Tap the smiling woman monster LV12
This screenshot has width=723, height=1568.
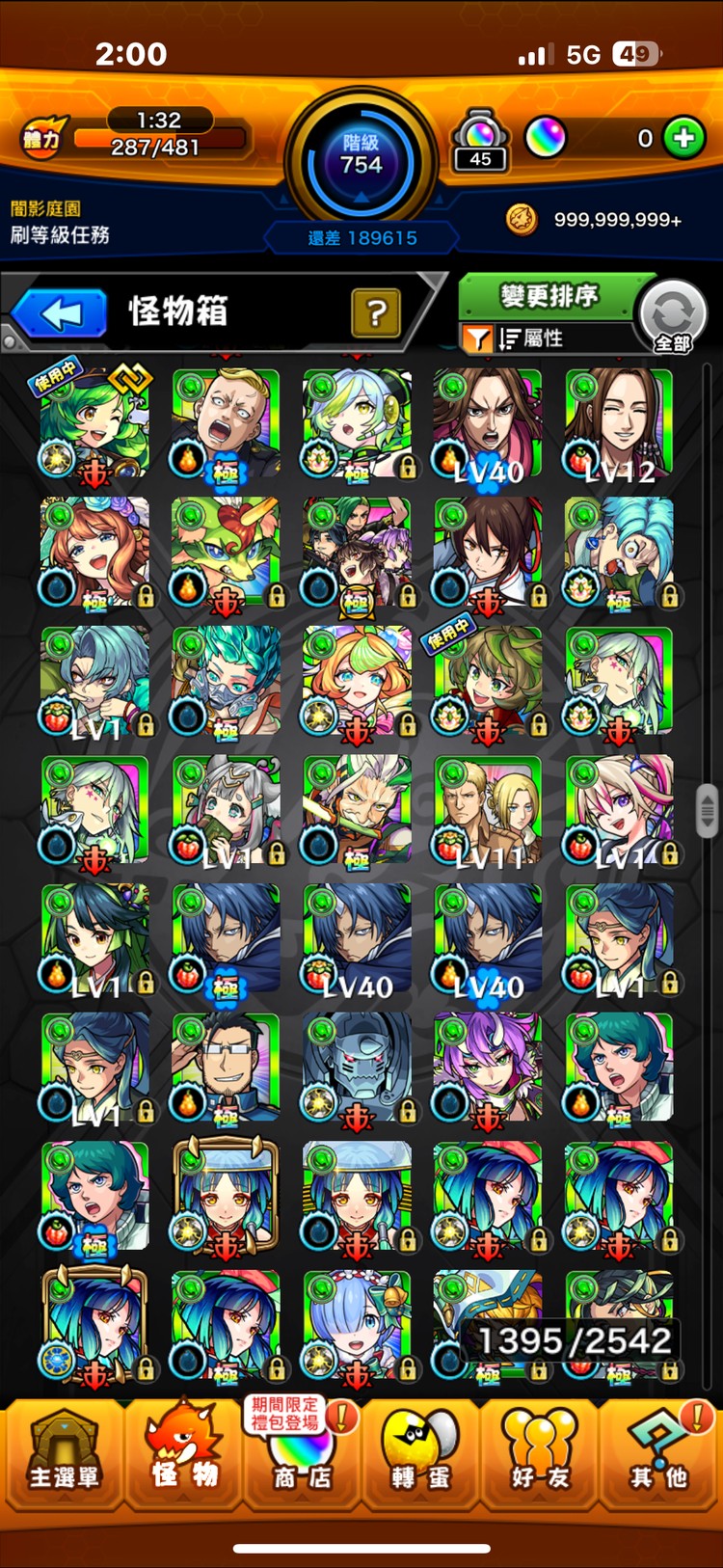(619, 424)
